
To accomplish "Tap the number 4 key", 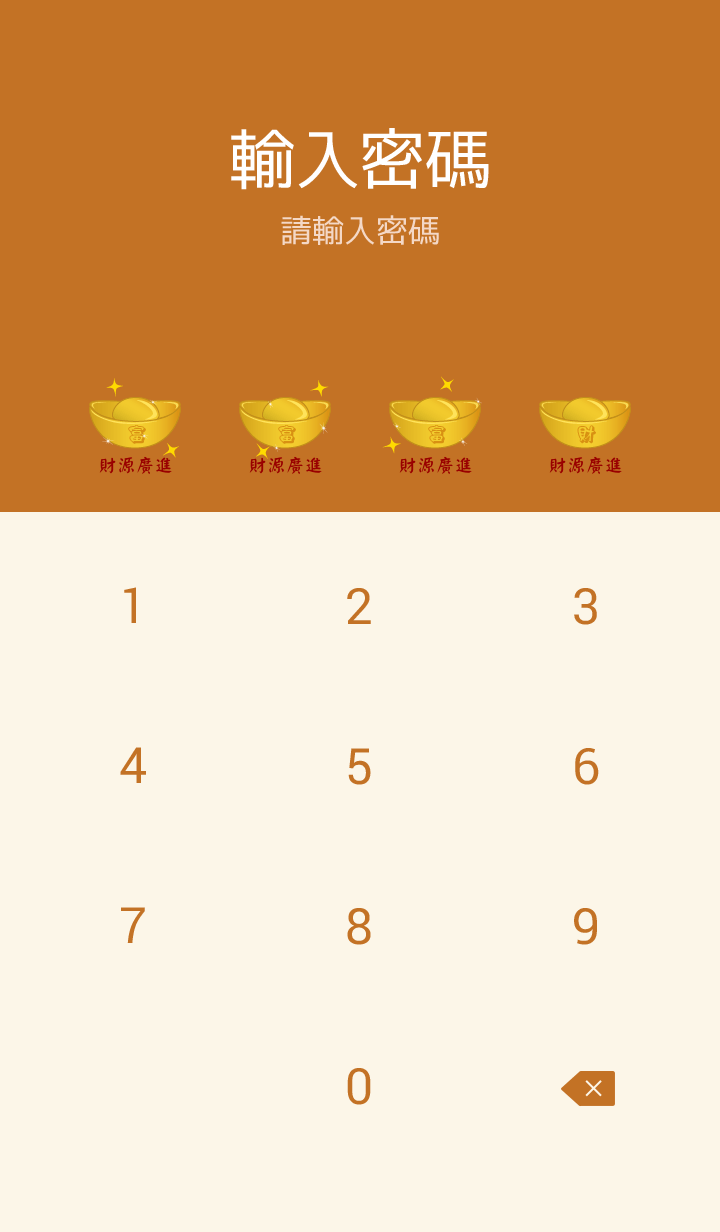I will coord(132,767).
